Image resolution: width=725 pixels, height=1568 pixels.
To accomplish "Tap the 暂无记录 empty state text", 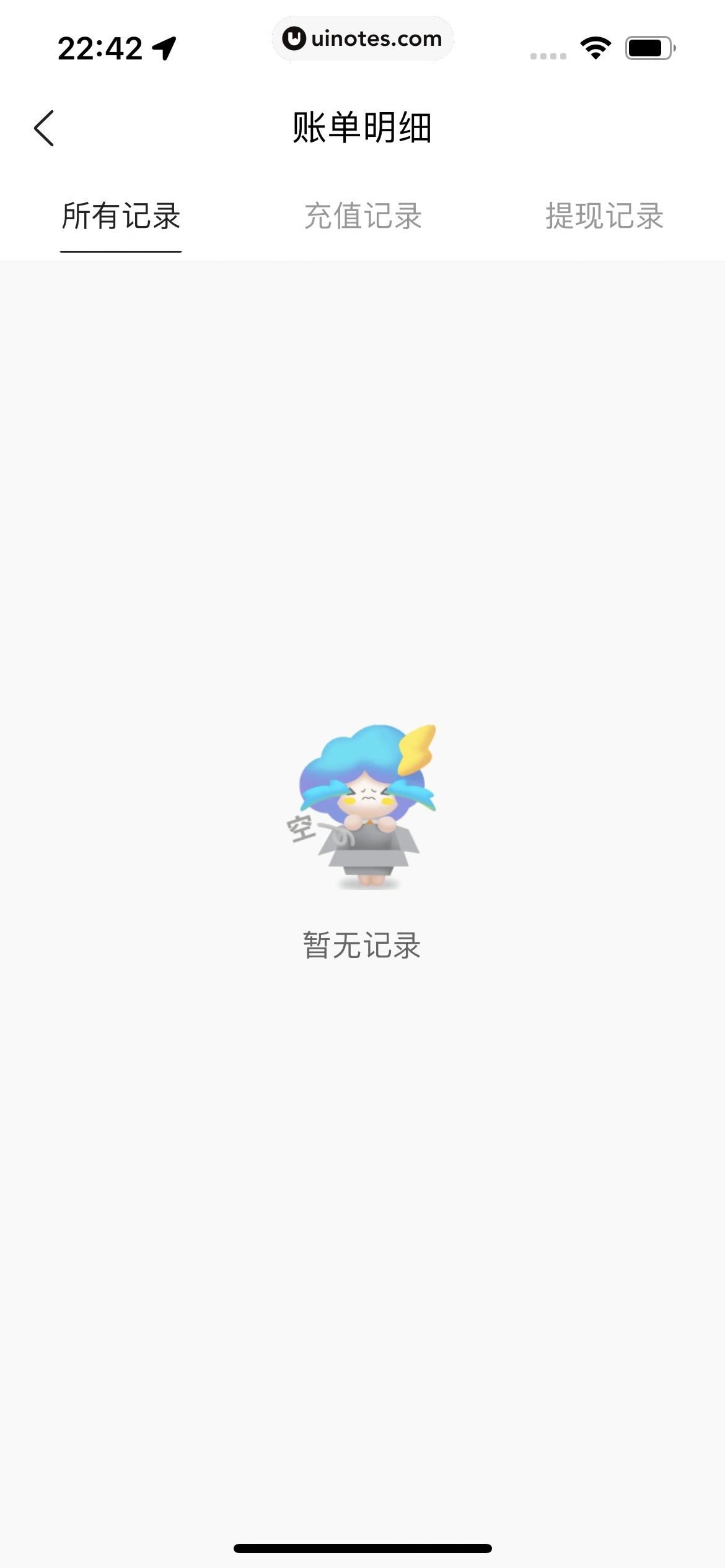I will tap(362, 944).
